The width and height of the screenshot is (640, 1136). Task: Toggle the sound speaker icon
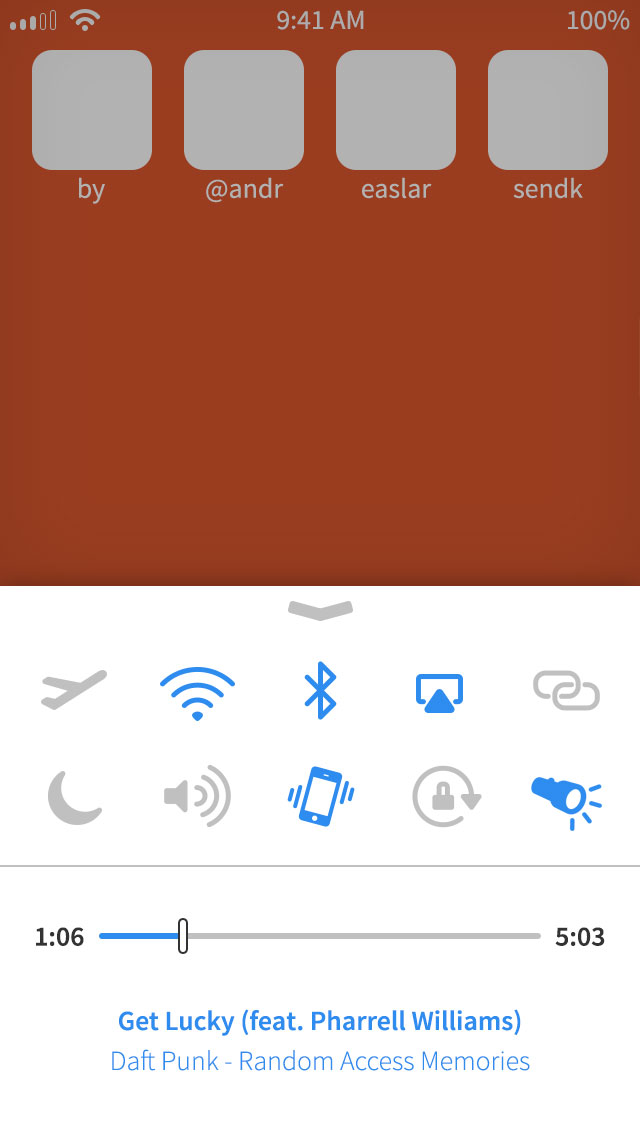[x=197, y=797]
